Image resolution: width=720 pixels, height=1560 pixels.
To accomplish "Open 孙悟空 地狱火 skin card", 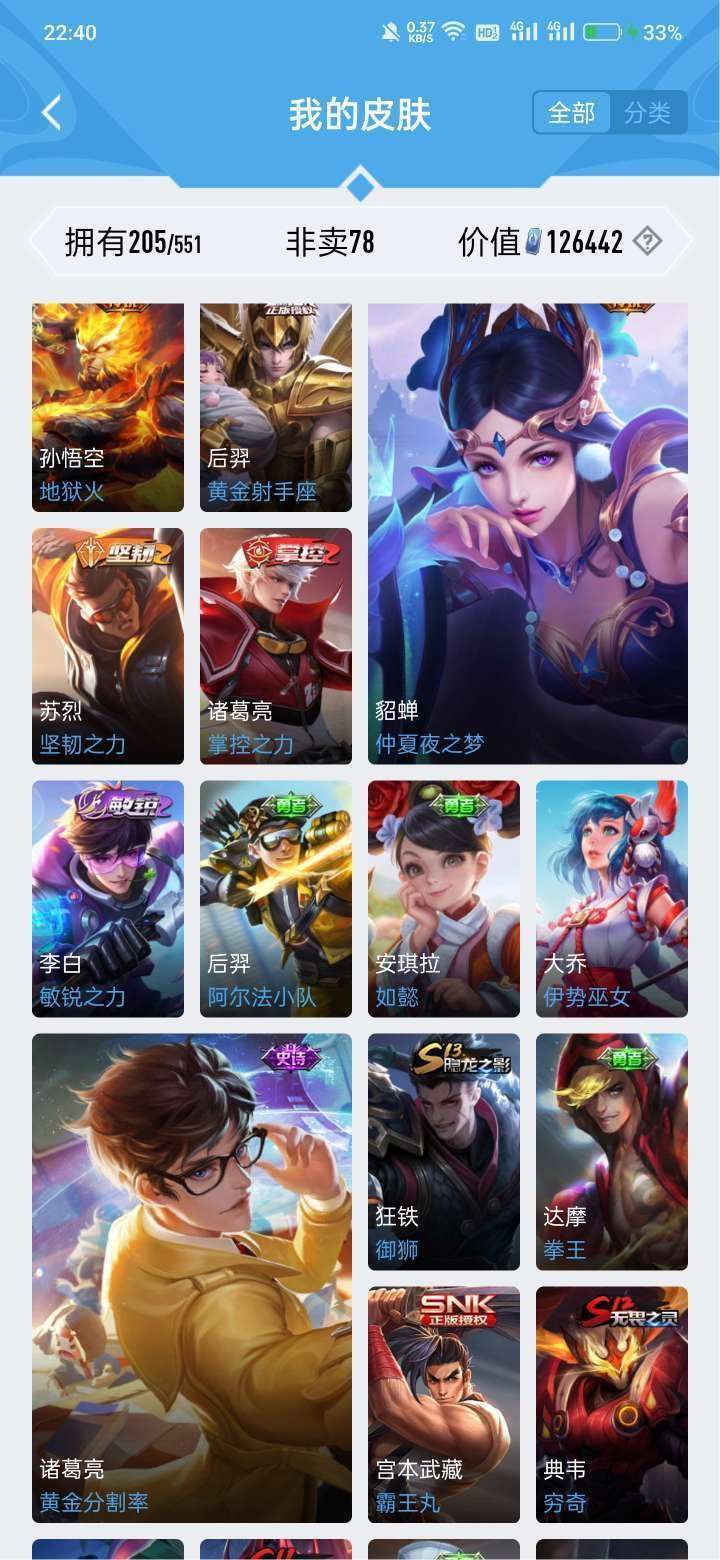I will [108, 407].
